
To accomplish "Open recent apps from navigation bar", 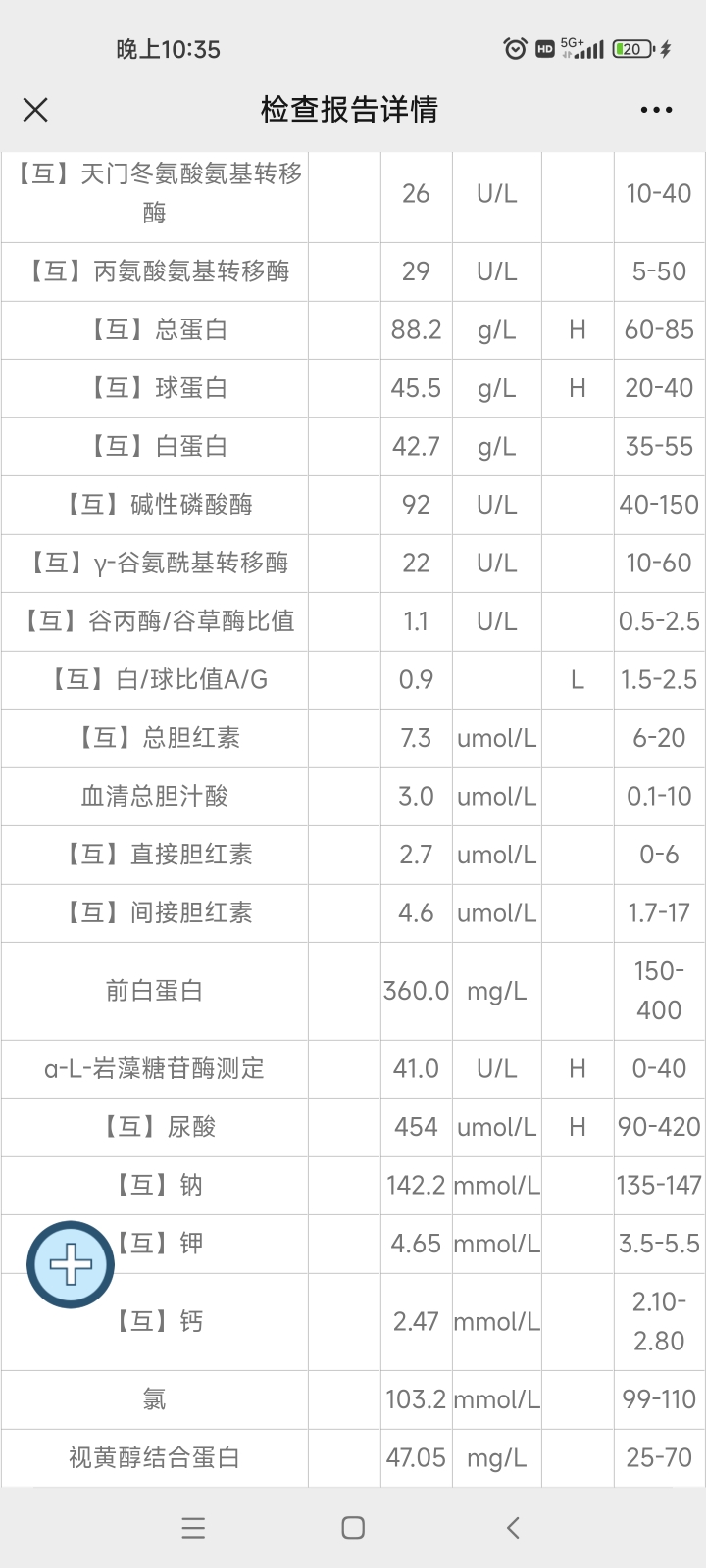I will [194, 1527].
